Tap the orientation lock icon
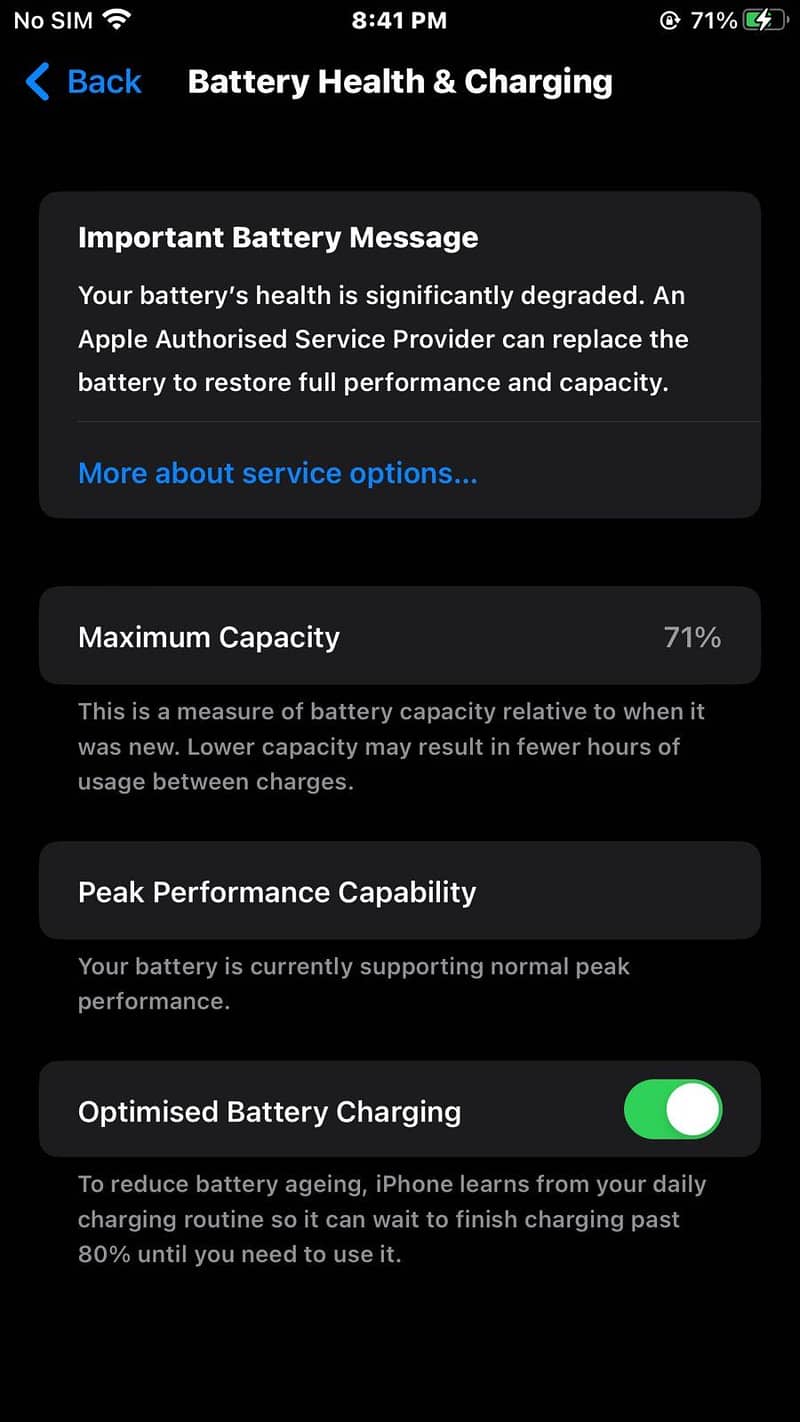This screenshot has height=1422, width=800. coord(668,18)
